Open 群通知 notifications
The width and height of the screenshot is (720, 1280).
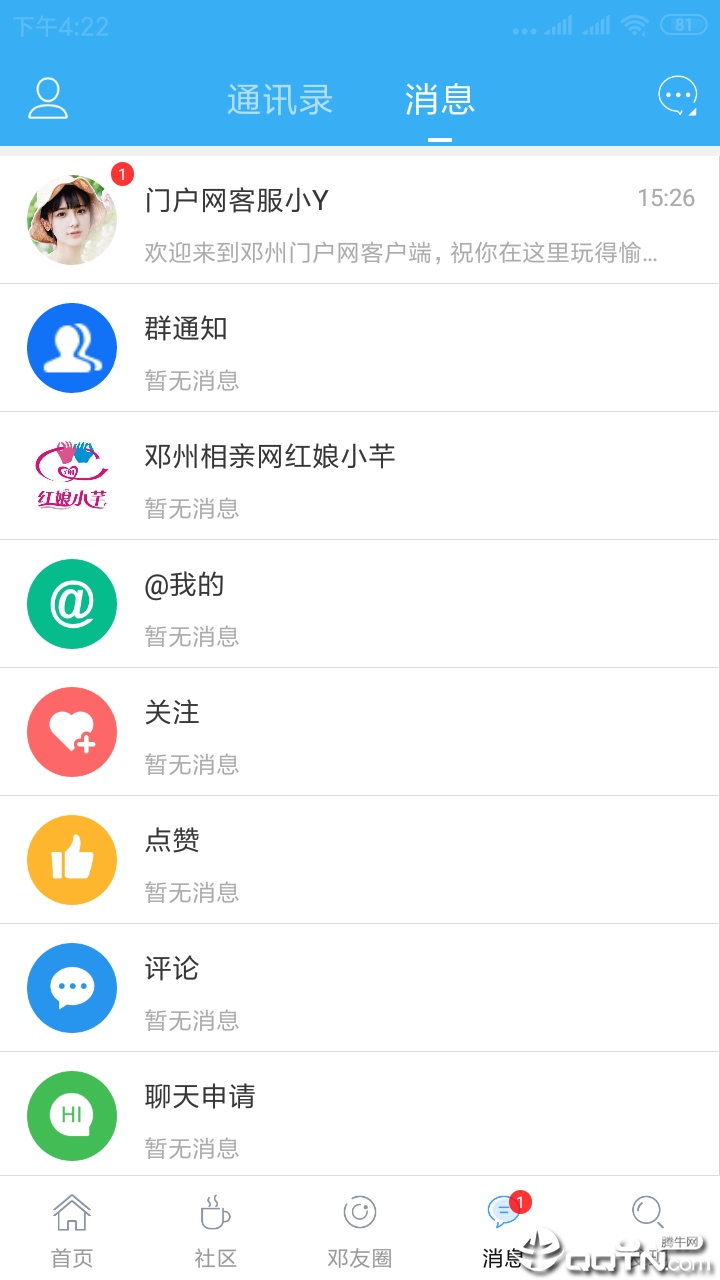(360, 348)
